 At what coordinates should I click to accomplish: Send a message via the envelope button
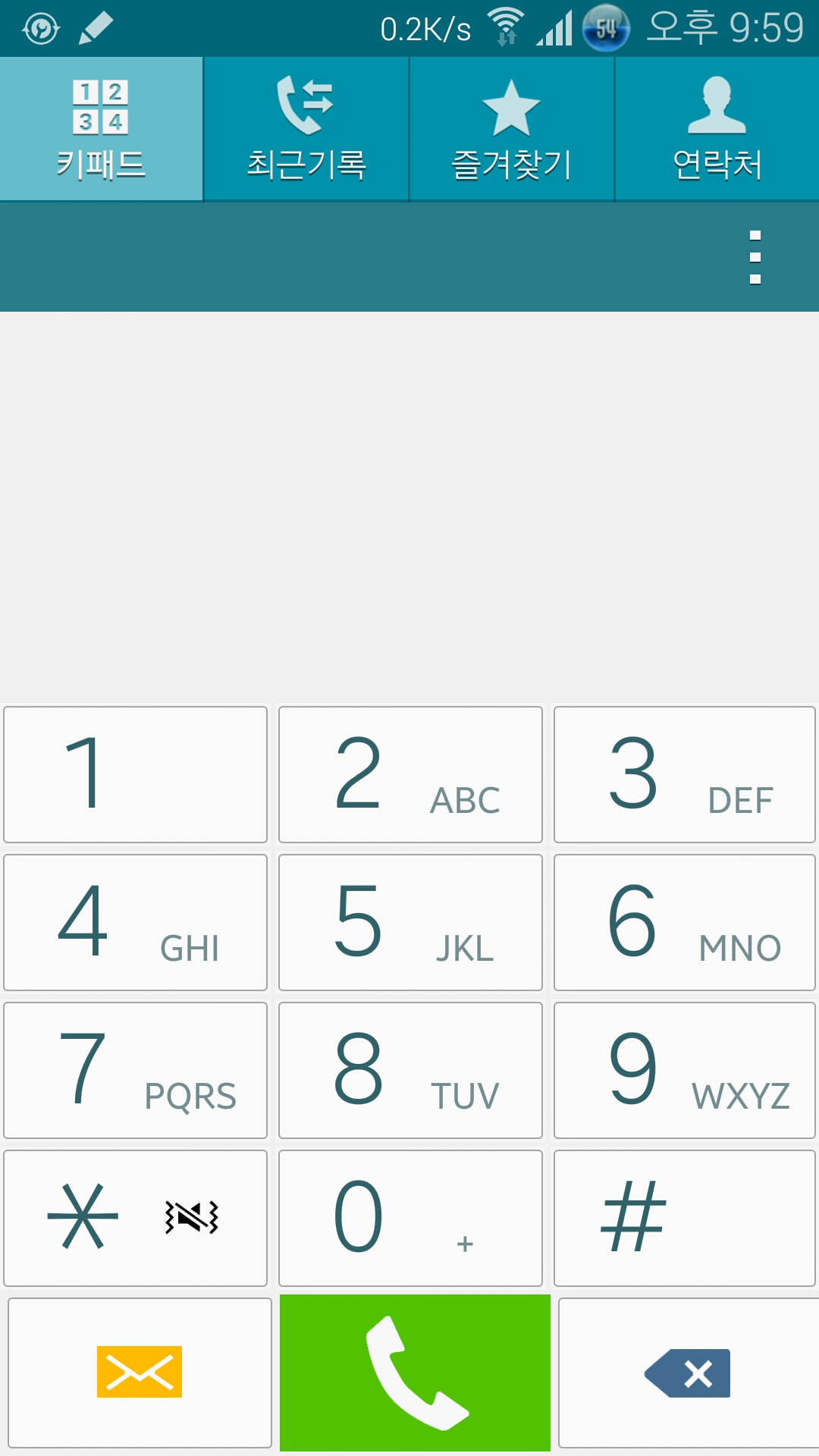click(140, 1372)
